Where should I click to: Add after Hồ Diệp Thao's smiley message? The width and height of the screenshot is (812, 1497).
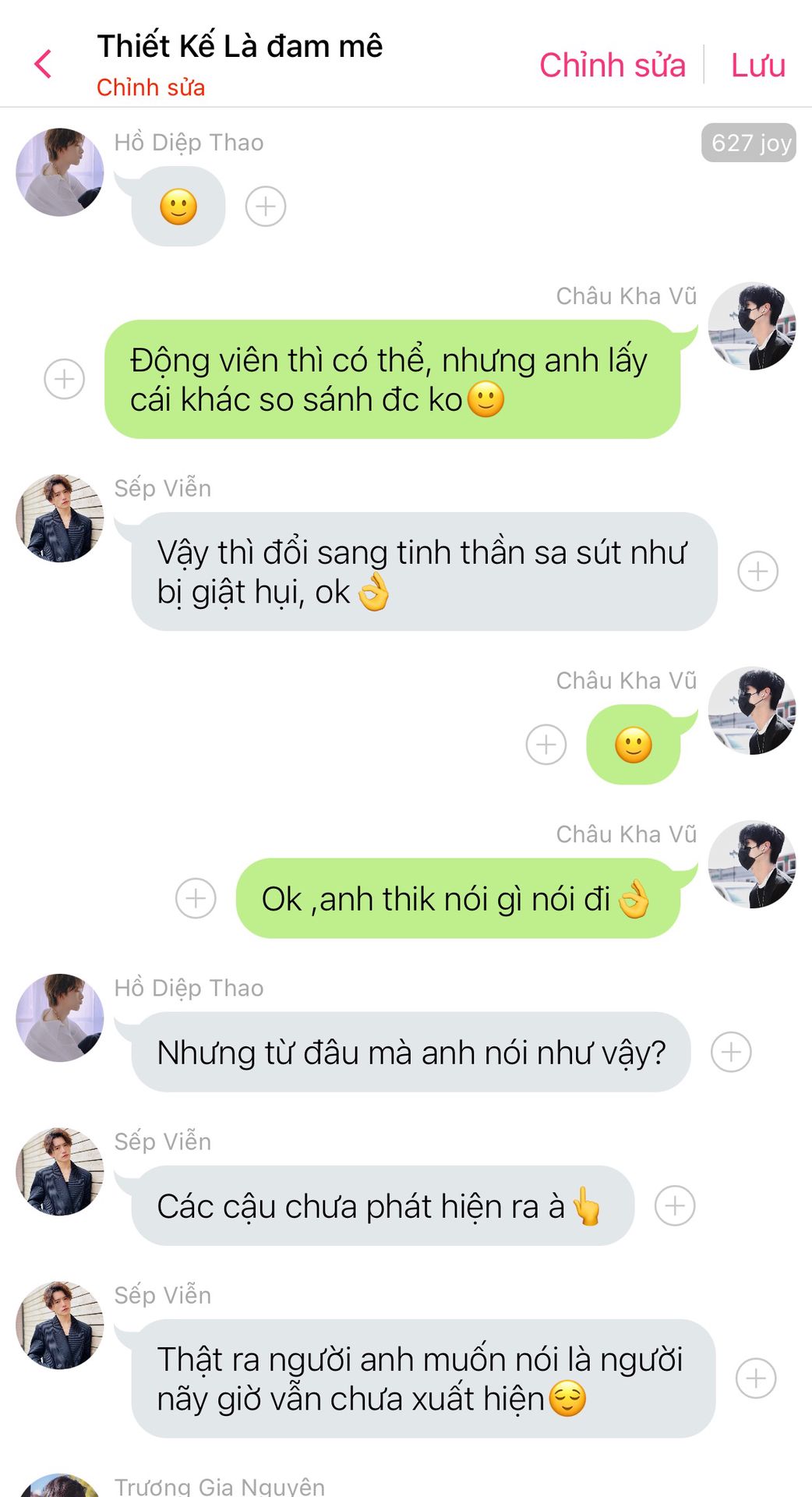(x=266, y=207)
